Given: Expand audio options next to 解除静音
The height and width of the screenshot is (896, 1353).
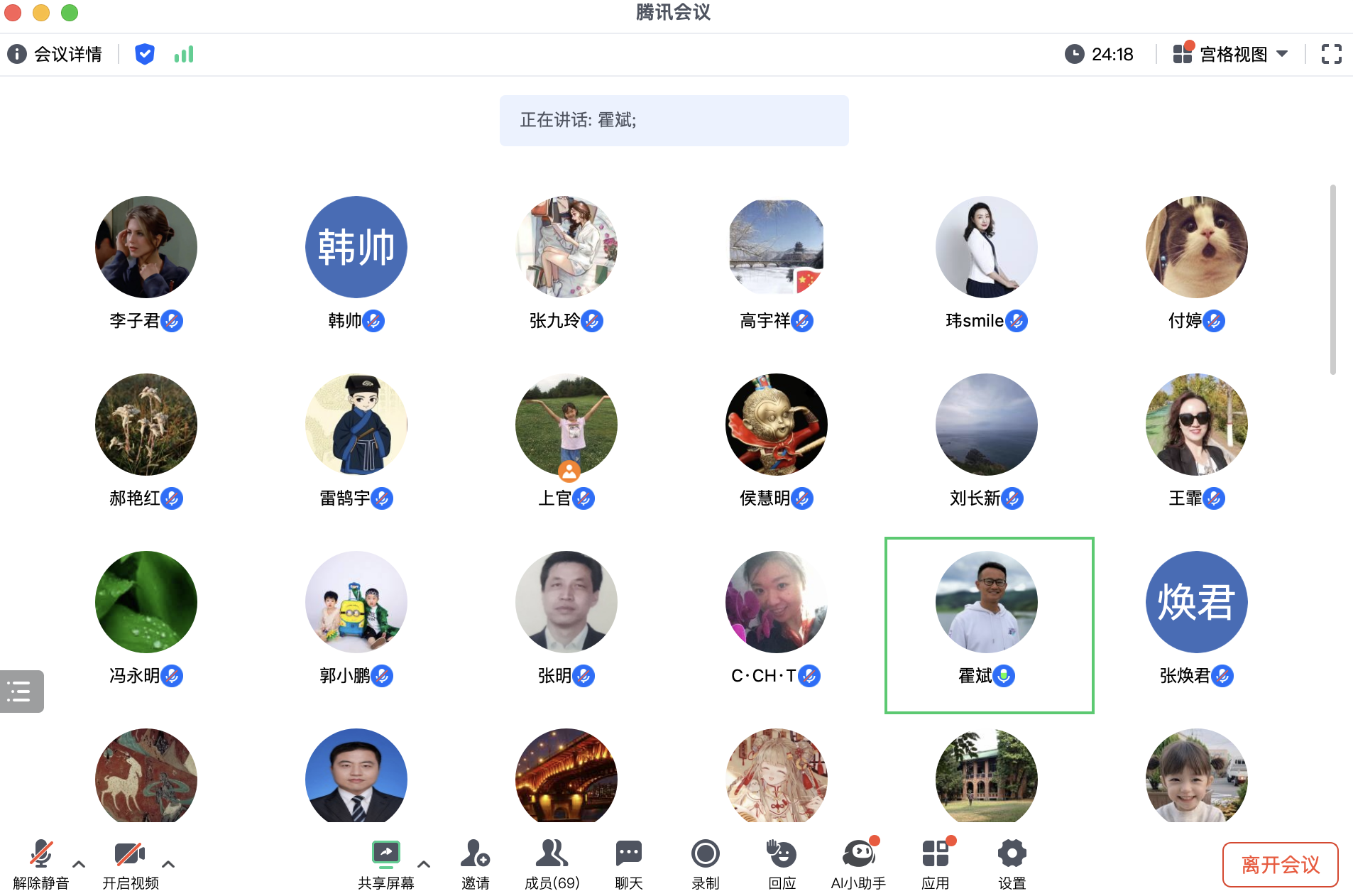Looking at the screenshot, I should (79, 864).
